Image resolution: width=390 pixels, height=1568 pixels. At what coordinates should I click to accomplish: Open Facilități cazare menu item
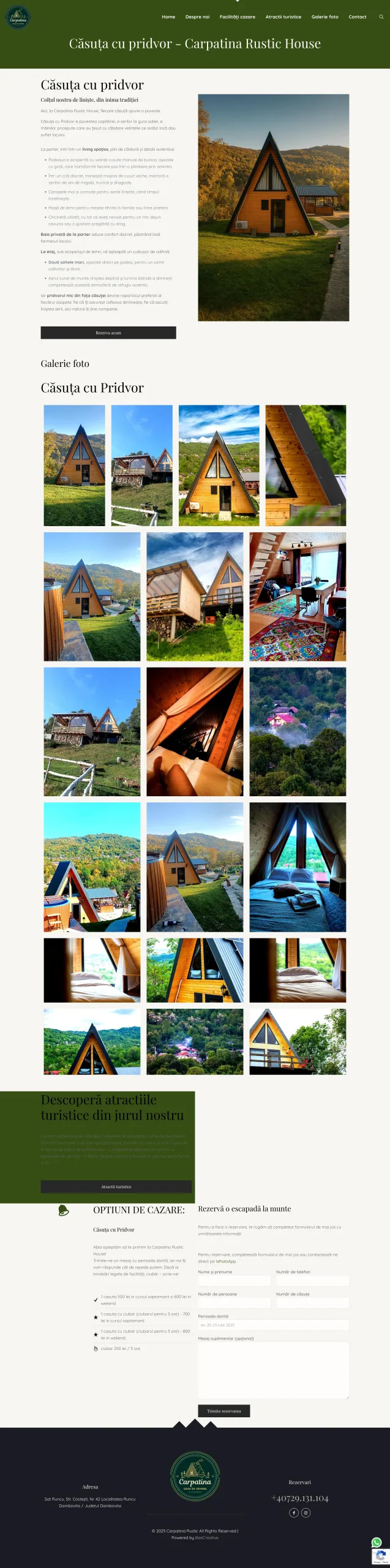click(238, 17)
